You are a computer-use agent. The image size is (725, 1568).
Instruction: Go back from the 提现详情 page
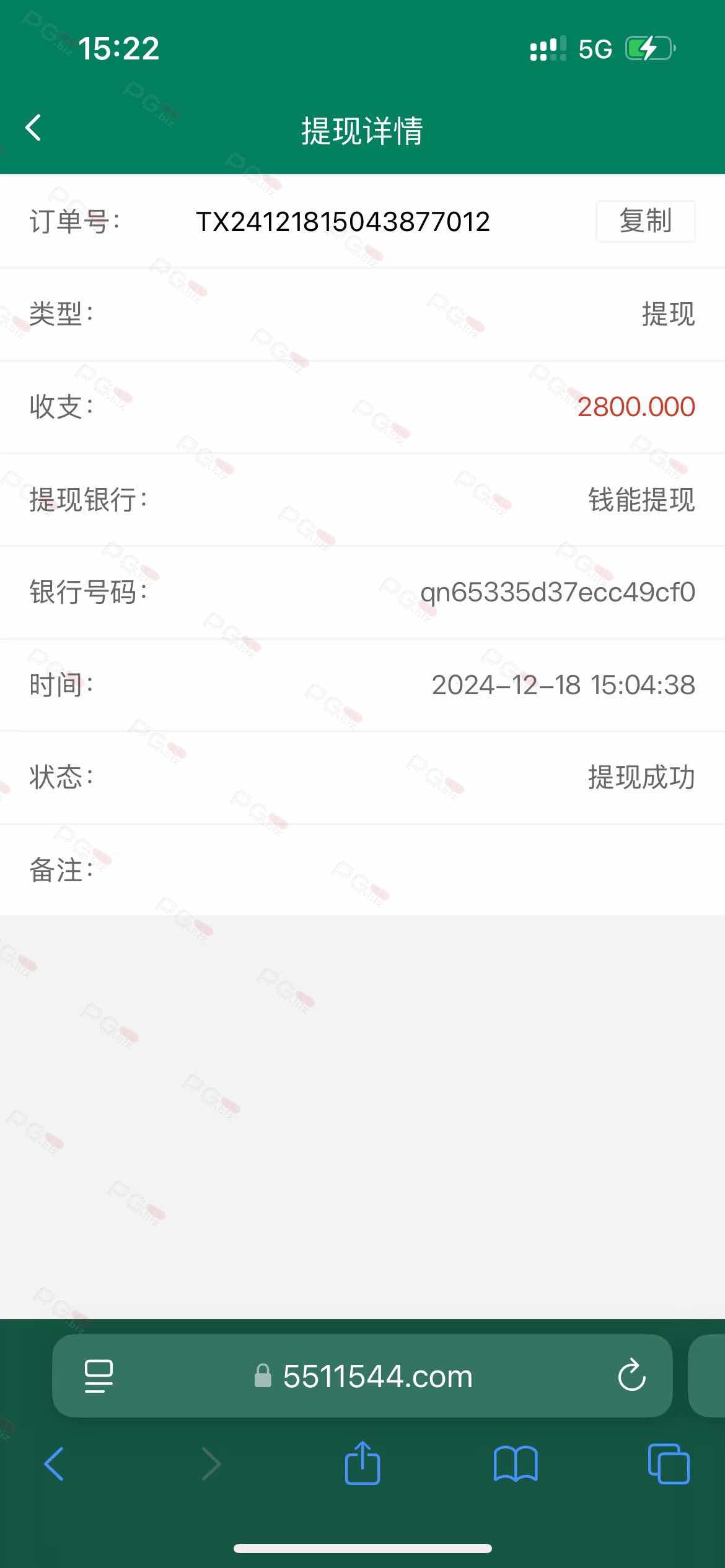coord(33,128)
